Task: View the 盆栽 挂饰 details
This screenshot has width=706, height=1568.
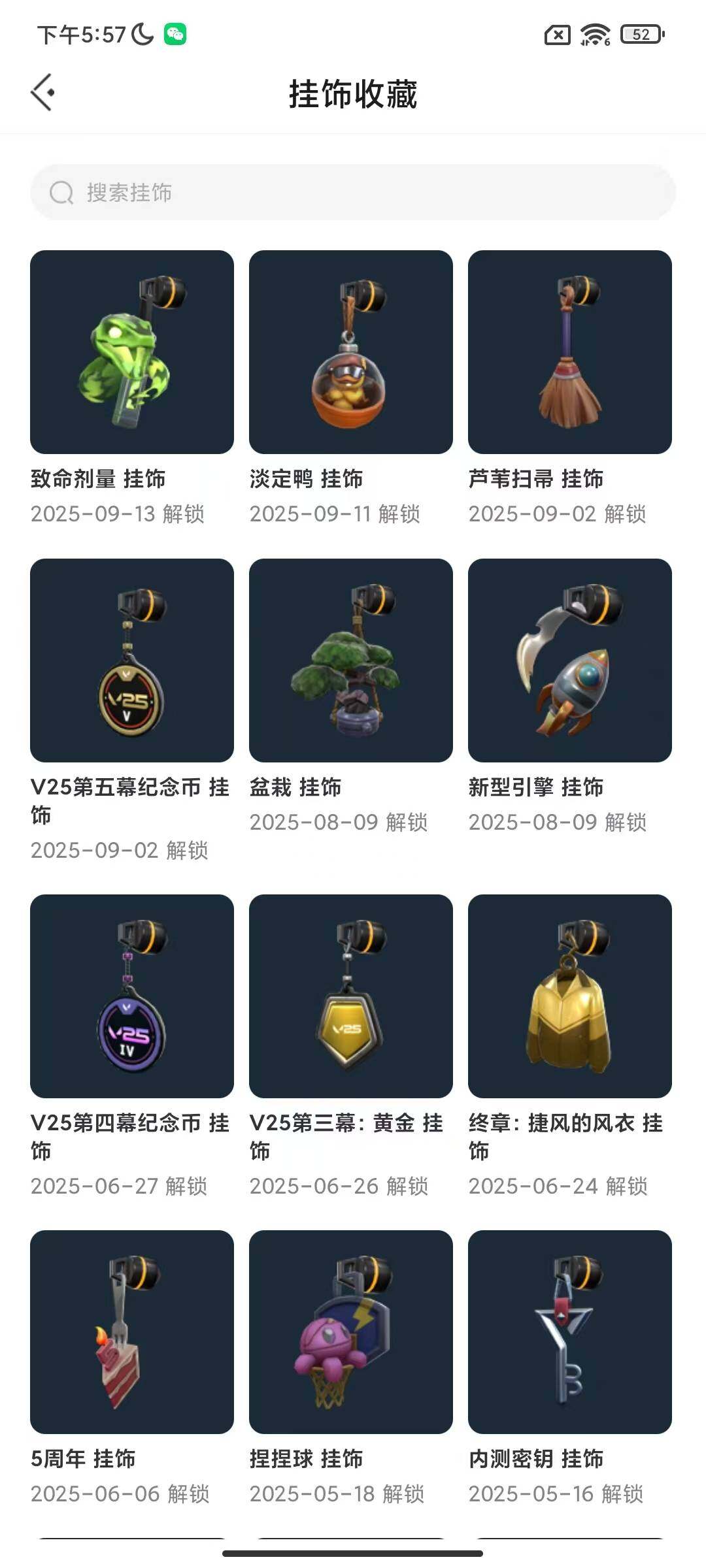Action: 351,661
